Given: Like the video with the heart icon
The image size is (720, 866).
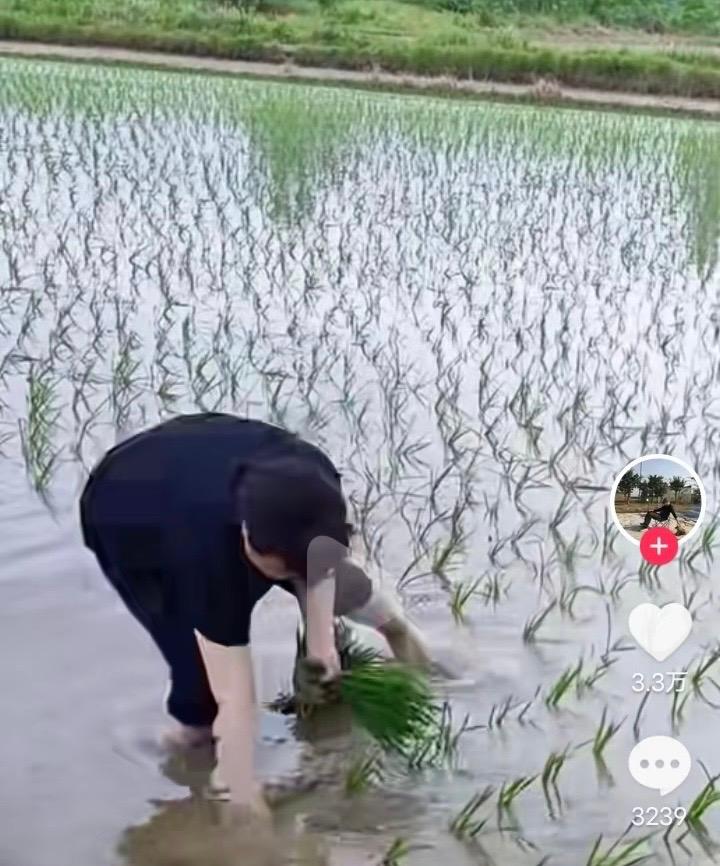Looking at the screenshot, I should pos(659,631).
